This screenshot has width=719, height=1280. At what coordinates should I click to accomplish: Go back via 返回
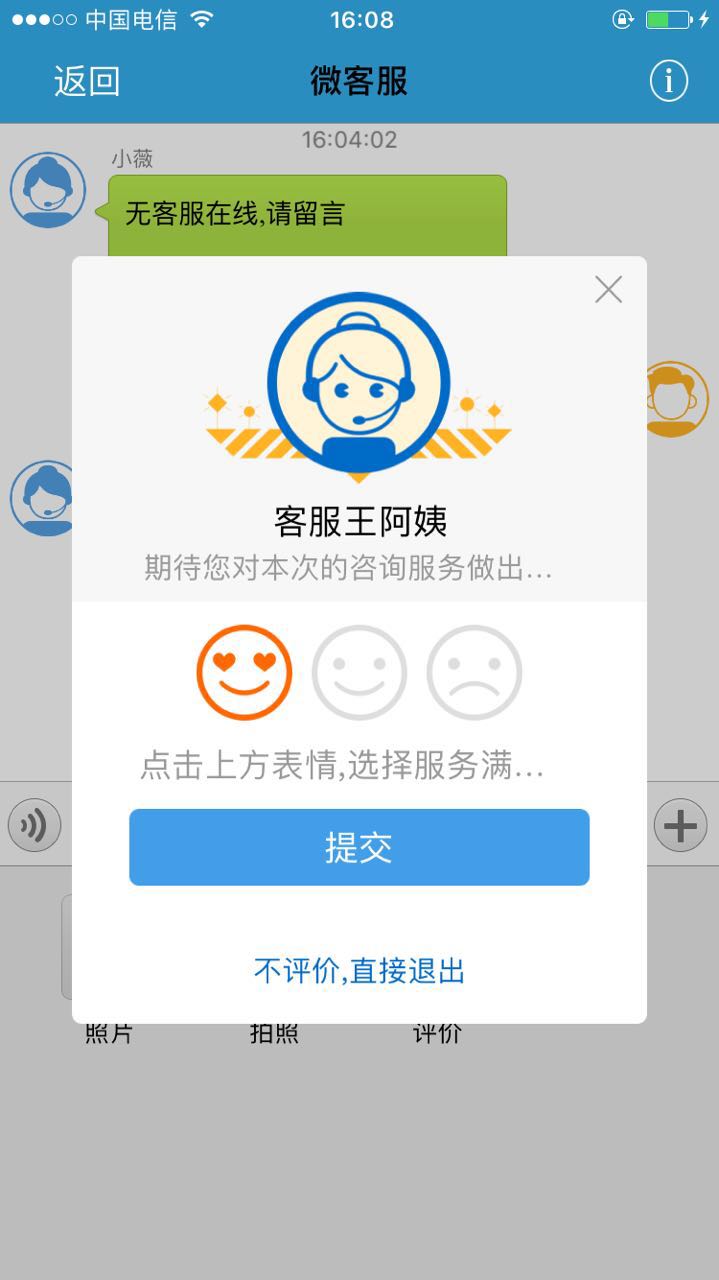[x=87, y=81]
